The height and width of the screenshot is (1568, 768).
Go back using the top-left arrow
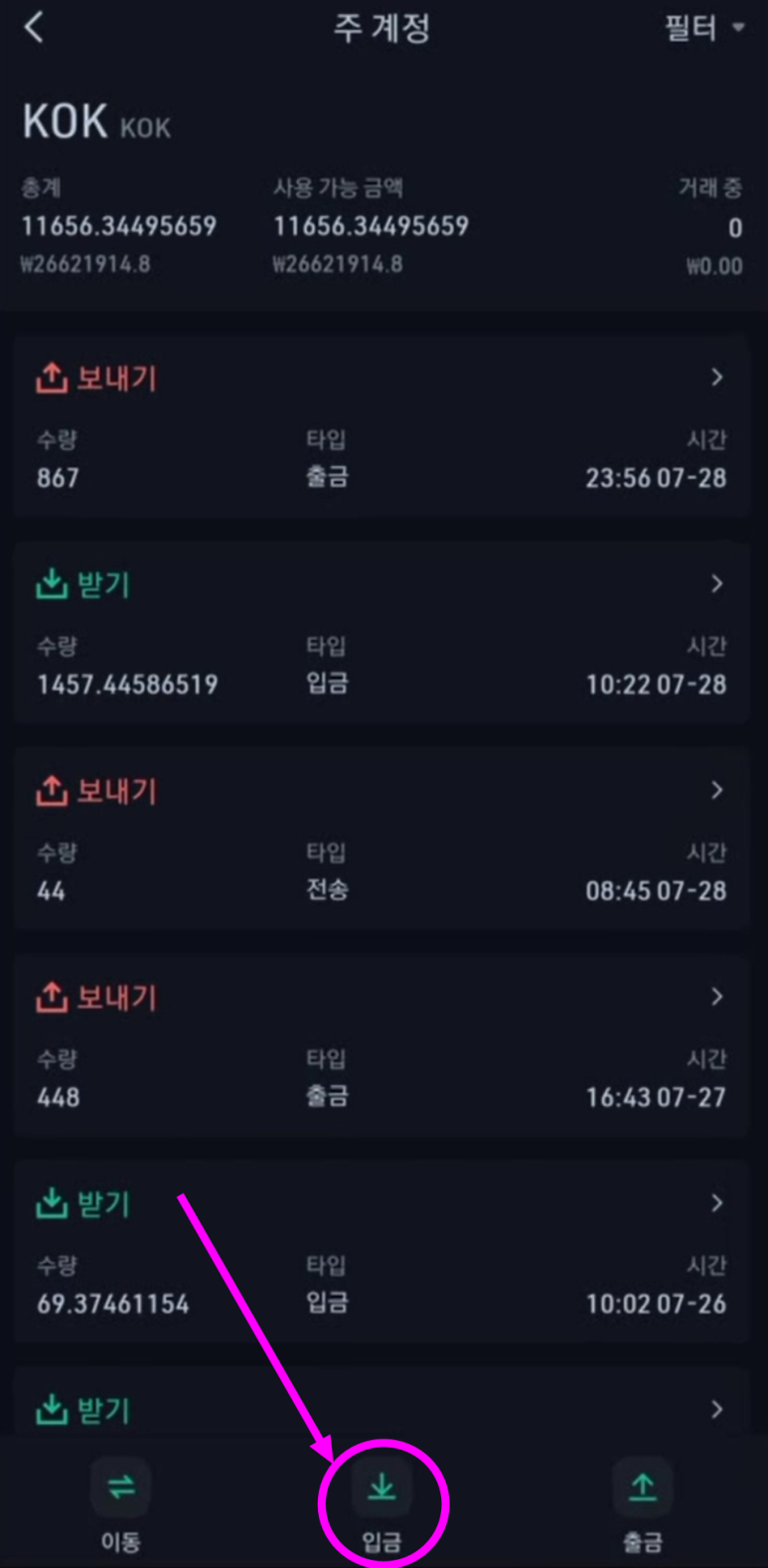(x=34, y=28)
